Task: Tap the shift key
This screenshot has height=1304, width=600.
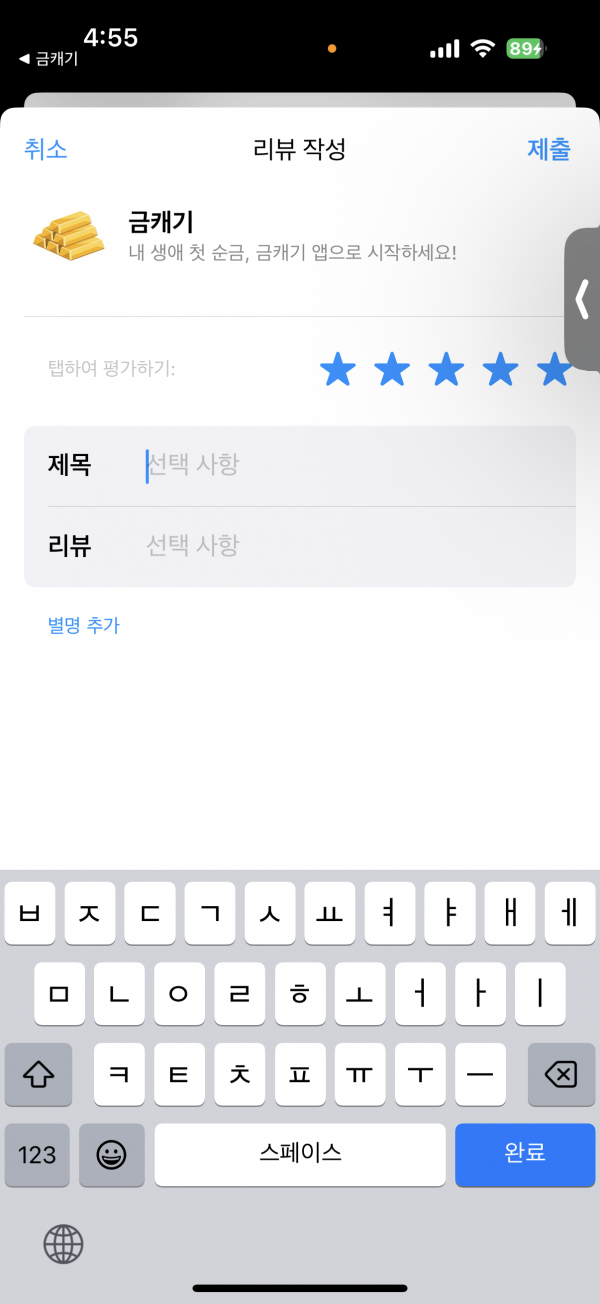Action: [38, 1075]
